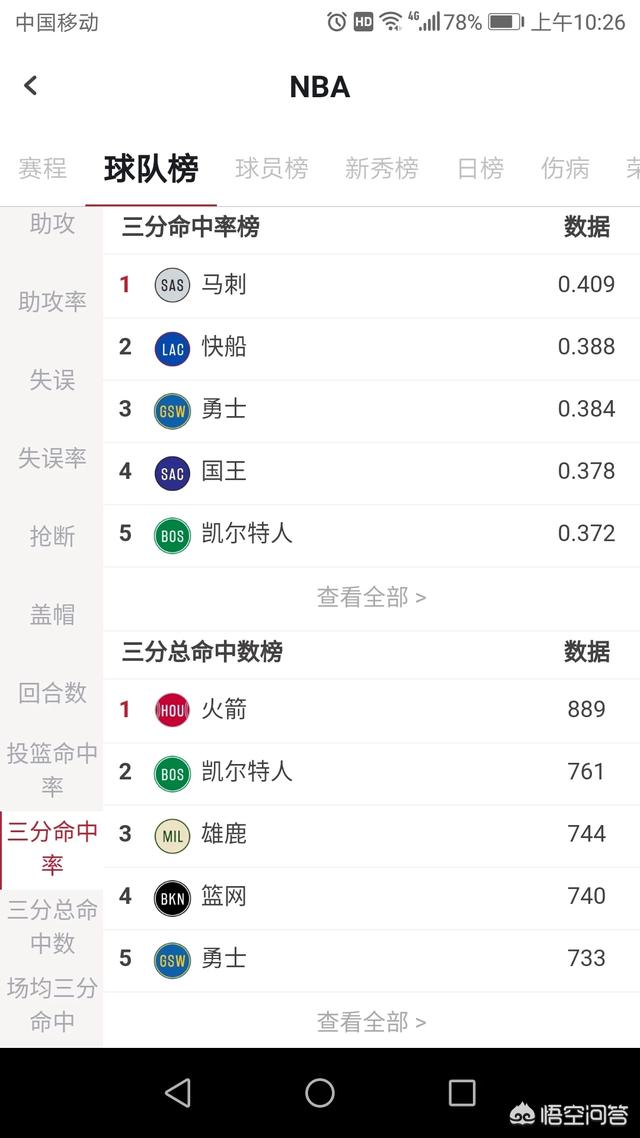Go back using the top-left arrow

pos(30,86)
